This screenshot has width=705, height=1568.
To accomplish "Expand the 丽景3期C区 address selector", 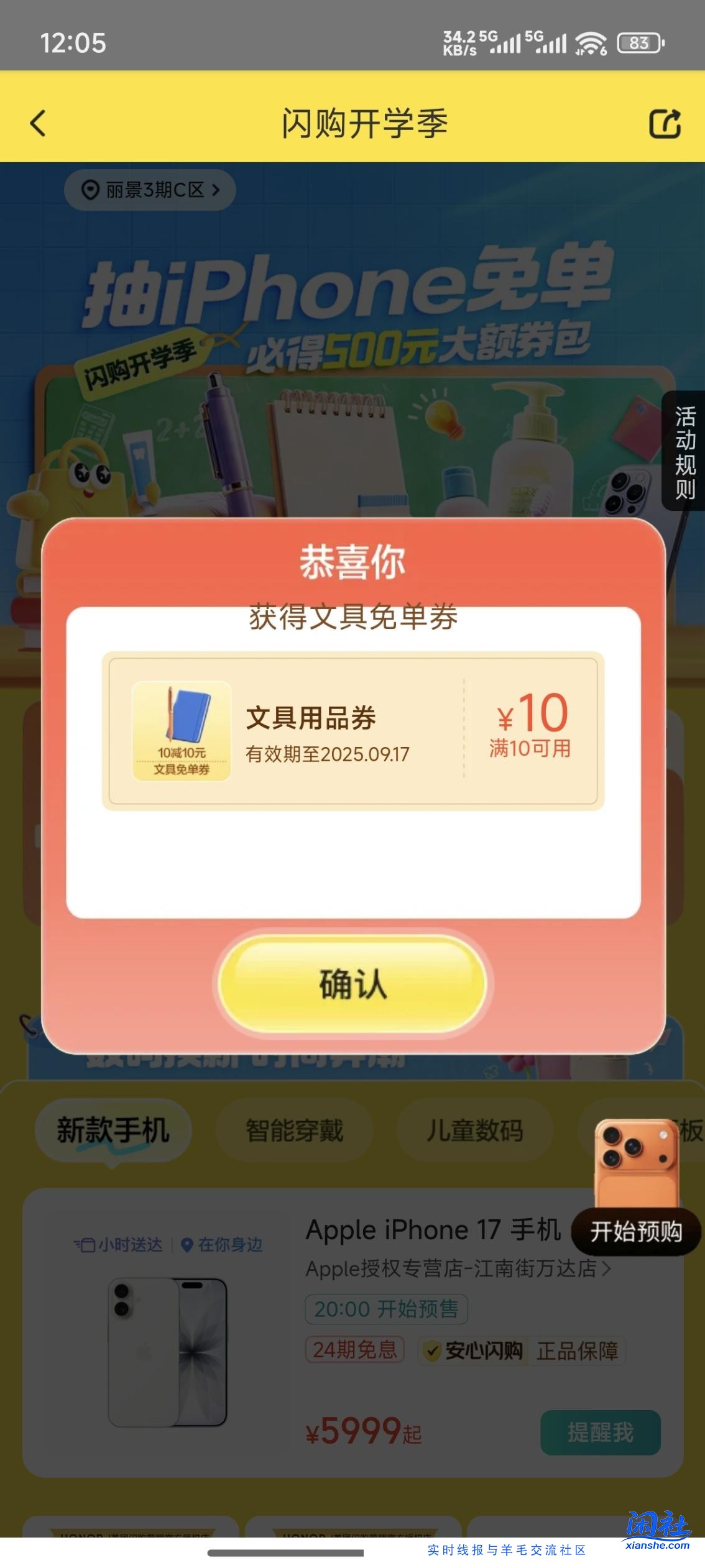I will (149, 190).
